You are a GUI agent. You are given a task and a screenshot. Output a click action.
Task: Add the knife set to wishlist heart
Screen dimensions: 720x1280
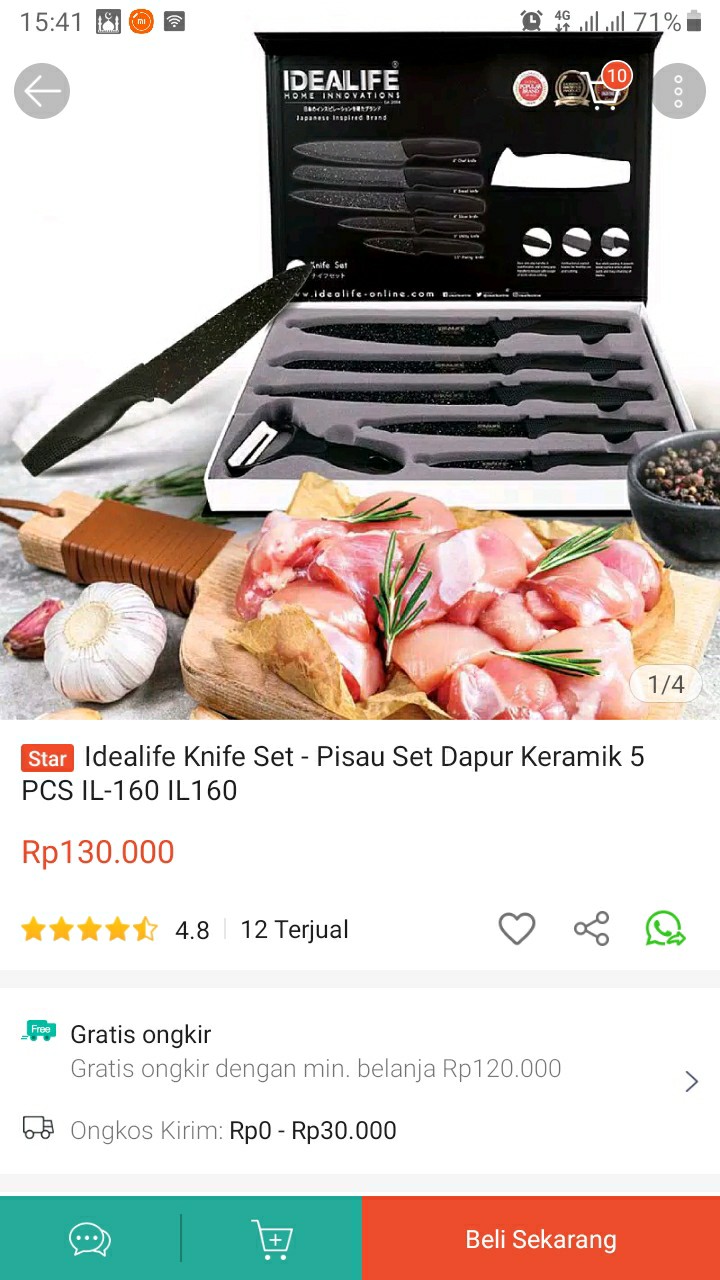pyautogui.click(x=517, y=928)
